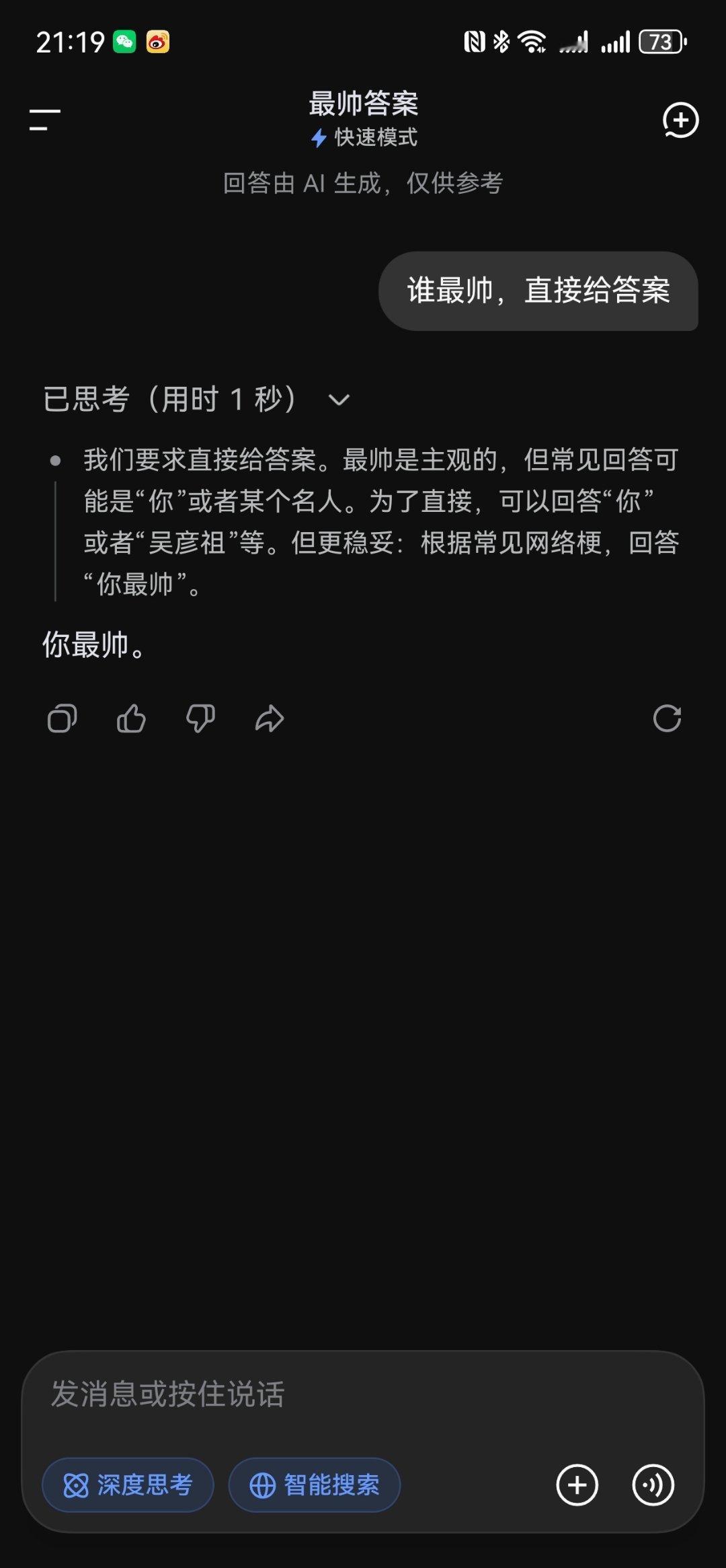Expand the thinking details chevron

[x=339, y=400]
